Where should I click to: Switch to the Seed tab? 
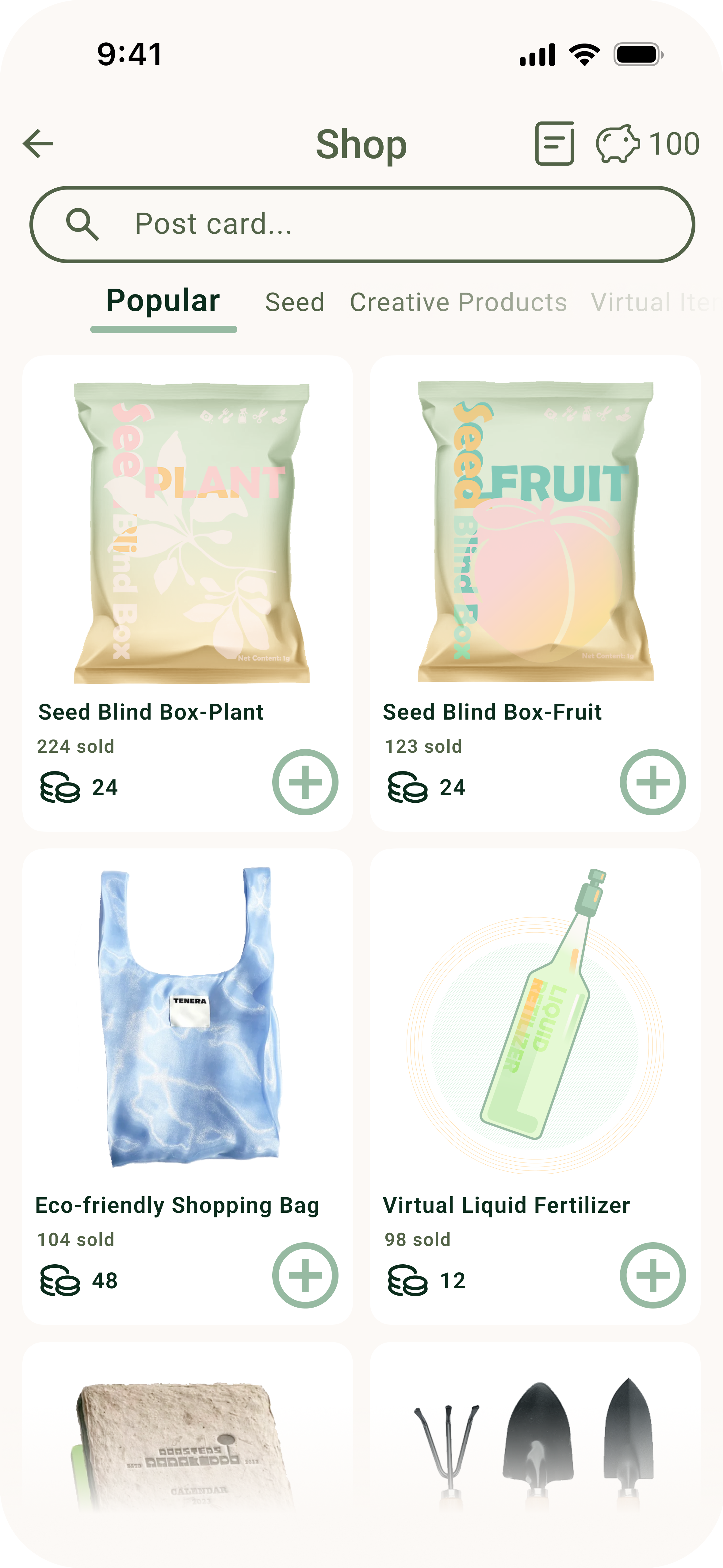(295, 302)
